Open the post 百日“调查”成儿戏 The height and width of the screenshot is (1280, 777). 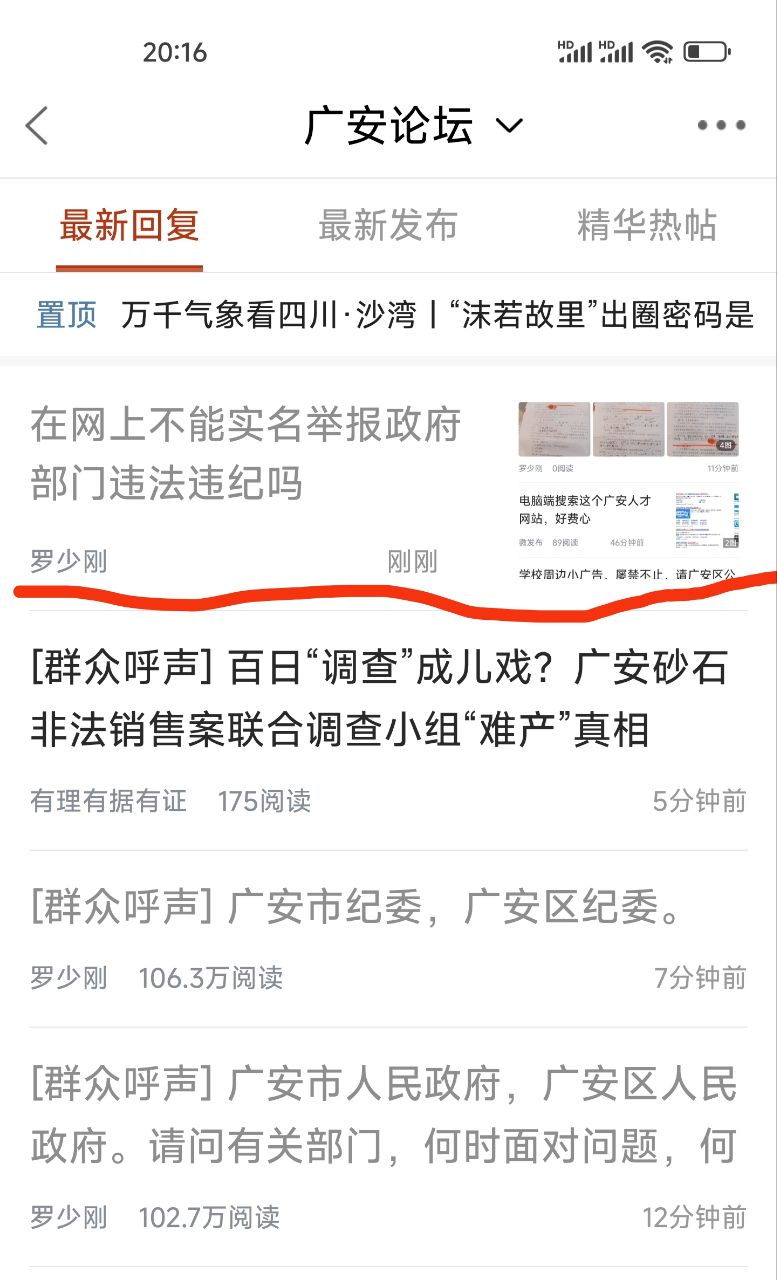[x=380, y=698]
